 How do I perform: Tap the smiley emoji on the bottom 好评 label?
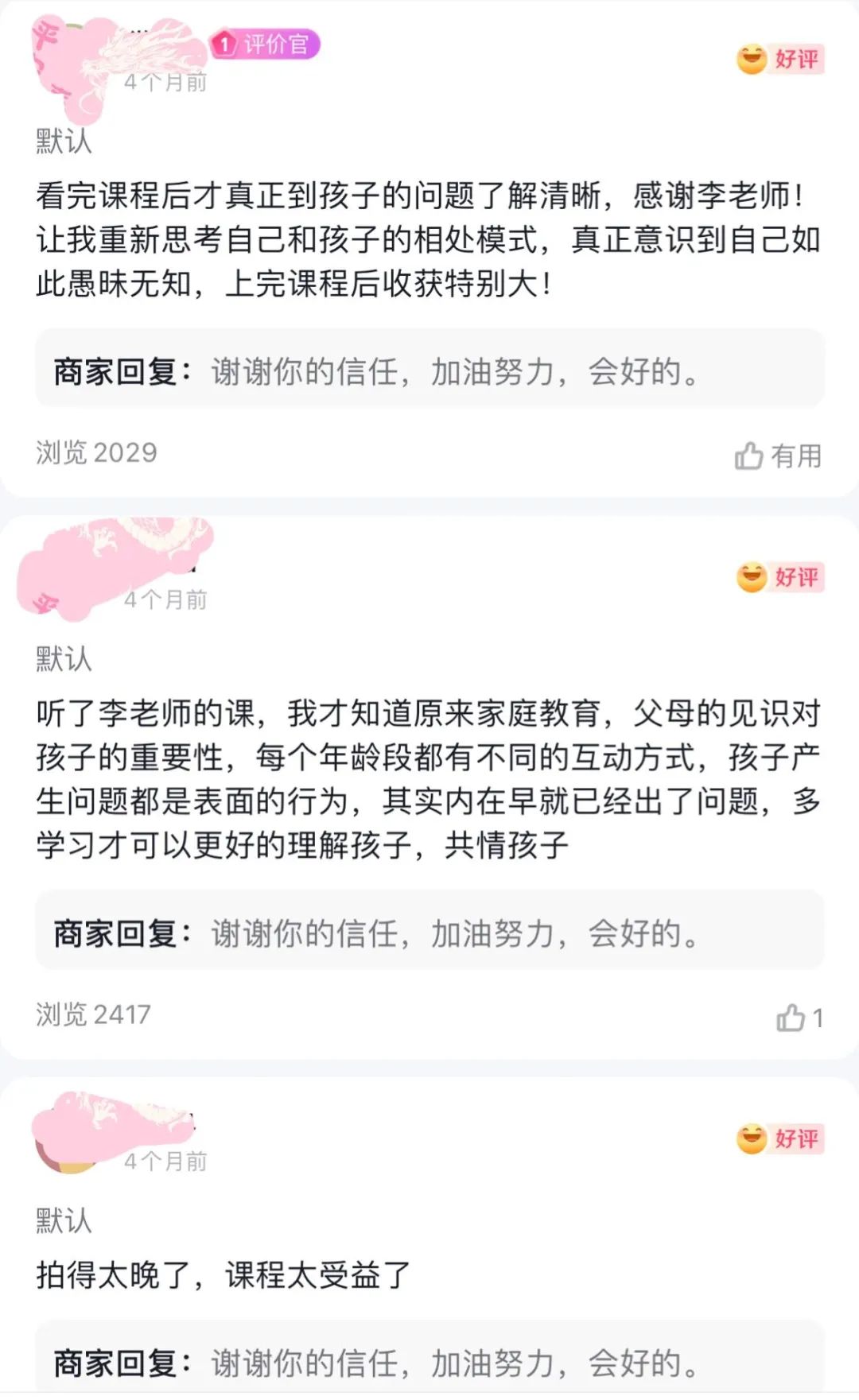[x=751, y=1138]
